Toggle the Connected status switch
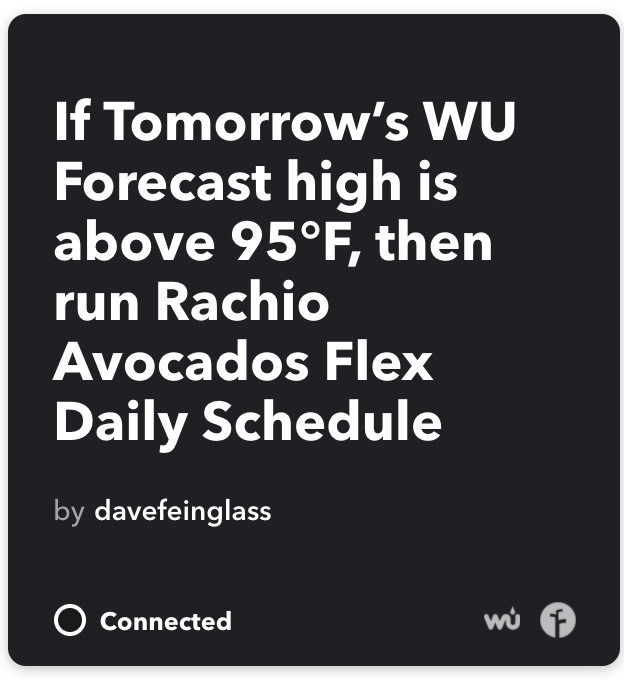Viewport: 624px width, 680px height. 70,621
